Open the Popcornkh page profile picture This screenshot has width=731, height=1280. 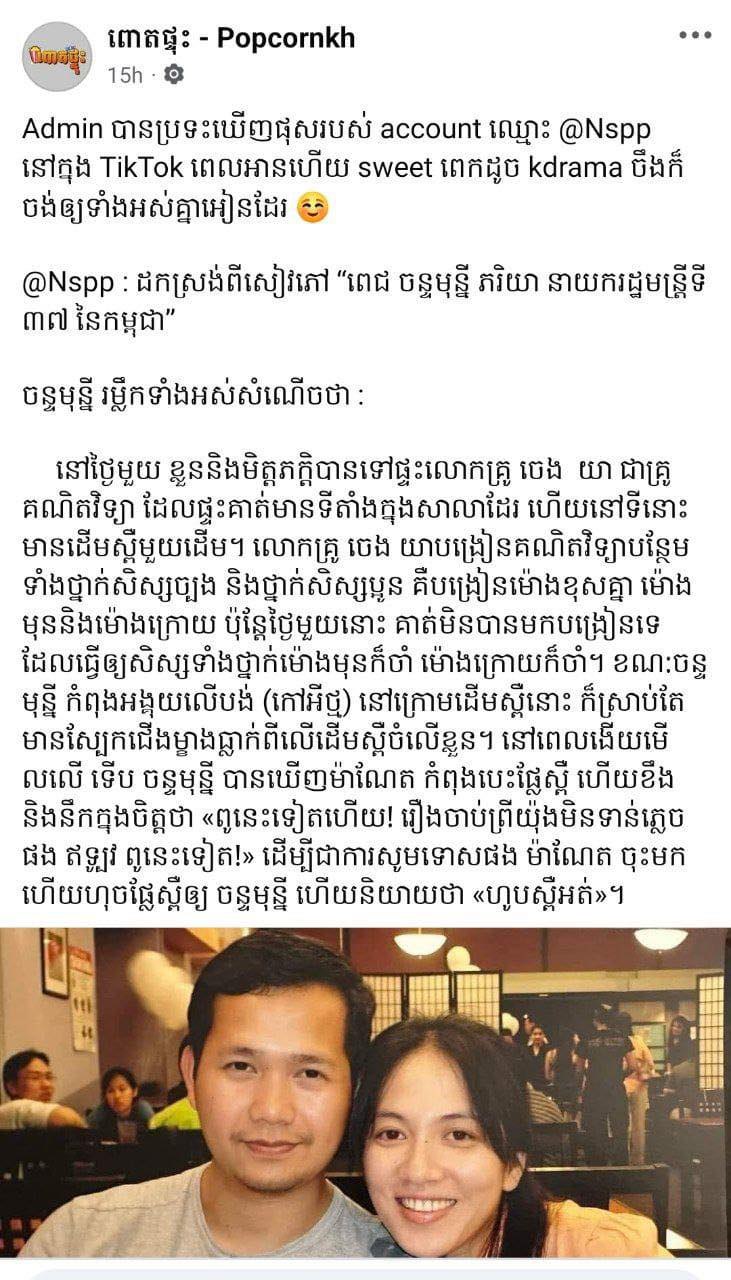[57, 56]
